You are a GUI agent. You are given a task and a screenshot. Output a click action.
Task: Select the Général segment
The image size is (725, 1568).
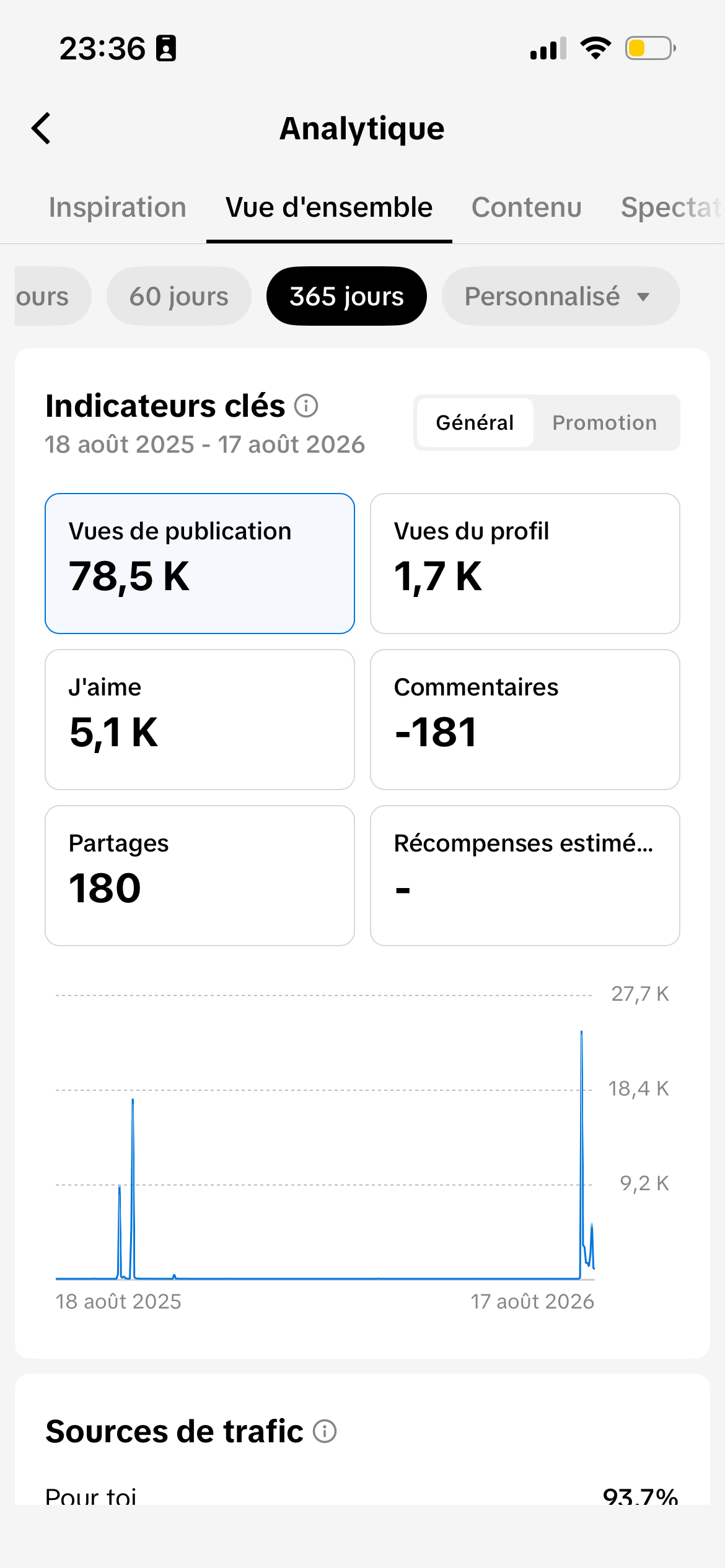tap(475, 423)
